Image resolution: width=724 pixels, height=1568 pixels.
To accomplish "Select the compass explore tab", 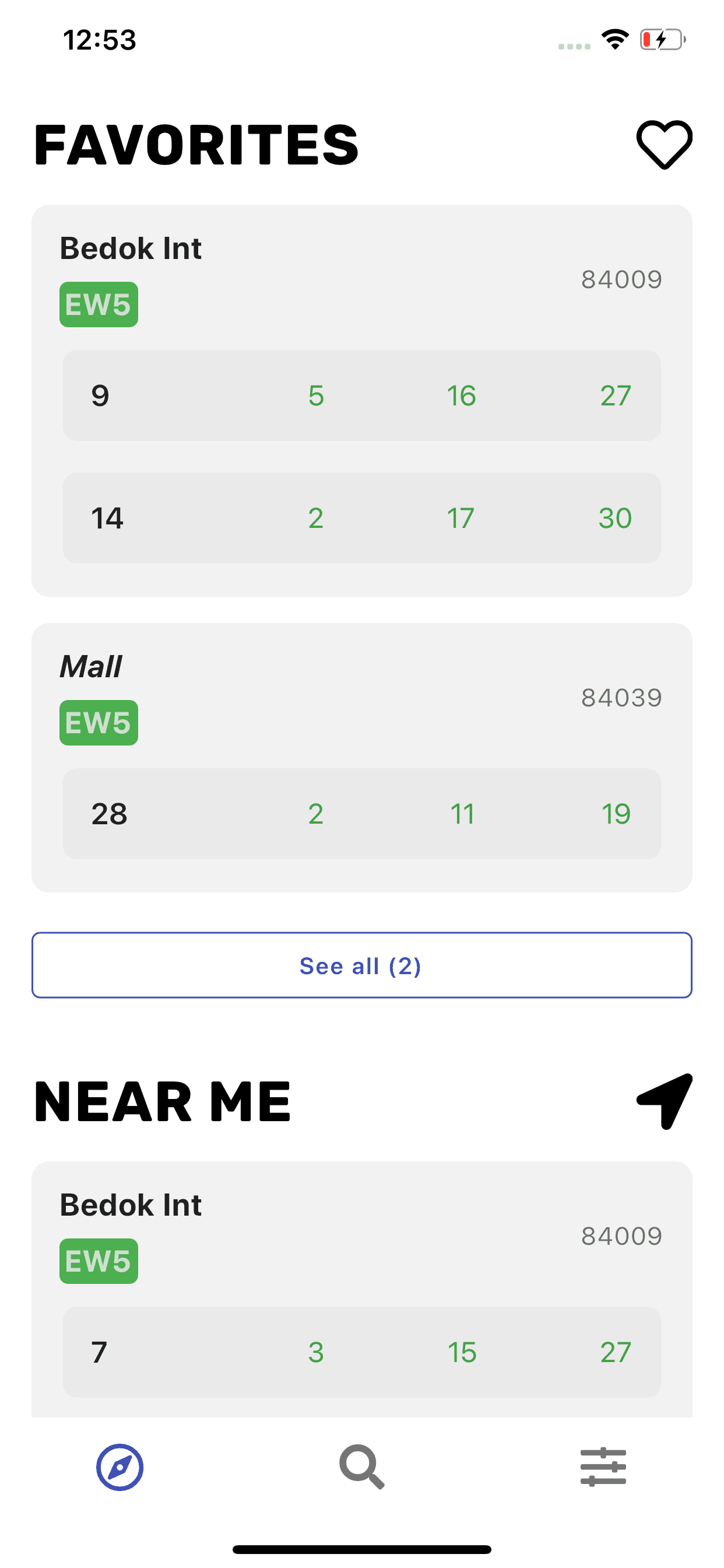I will pos(120,1466).
